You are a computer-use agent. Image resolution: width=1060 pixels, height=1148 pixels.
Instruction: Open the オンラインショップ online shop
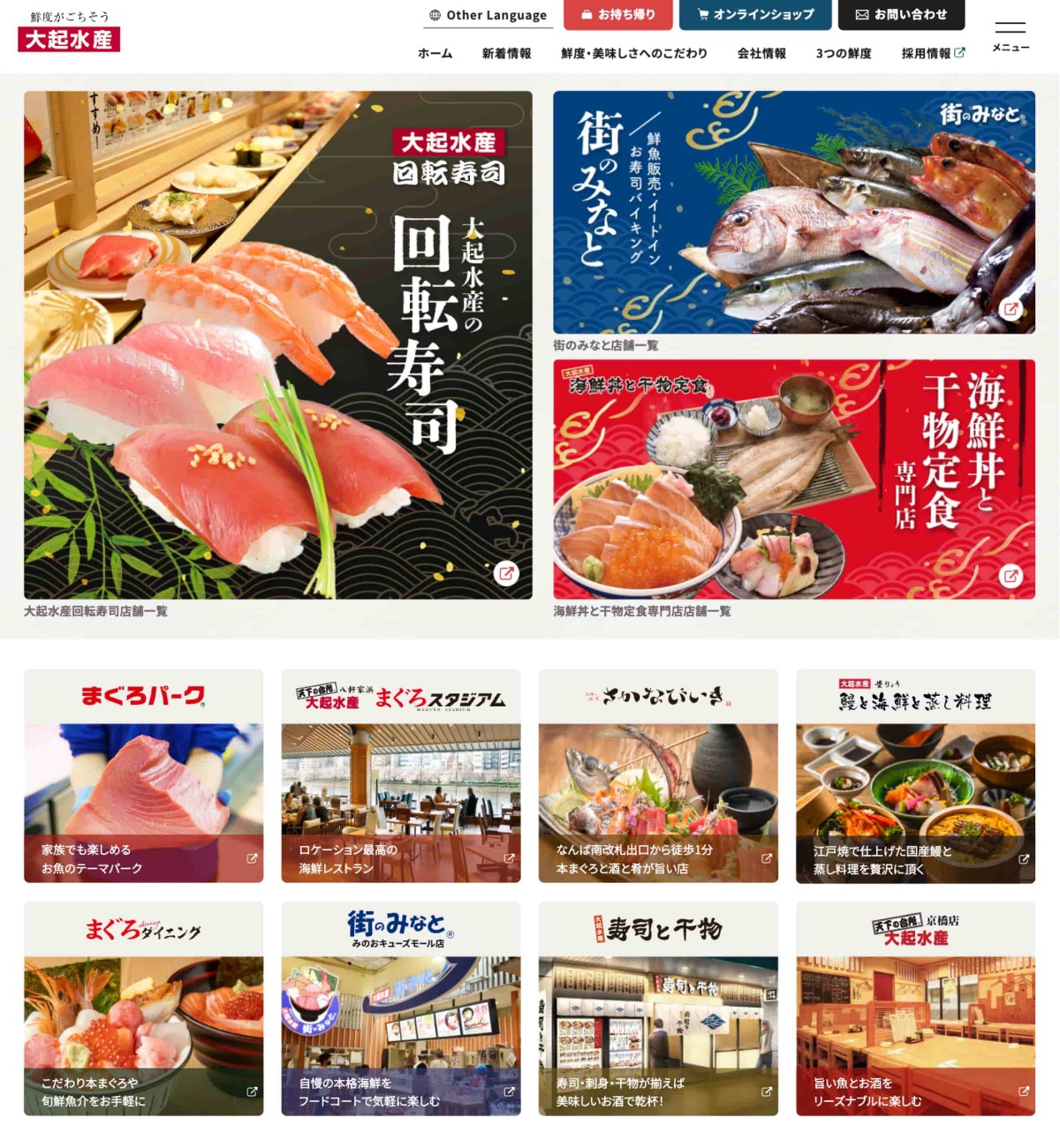[x=755, y=15]
